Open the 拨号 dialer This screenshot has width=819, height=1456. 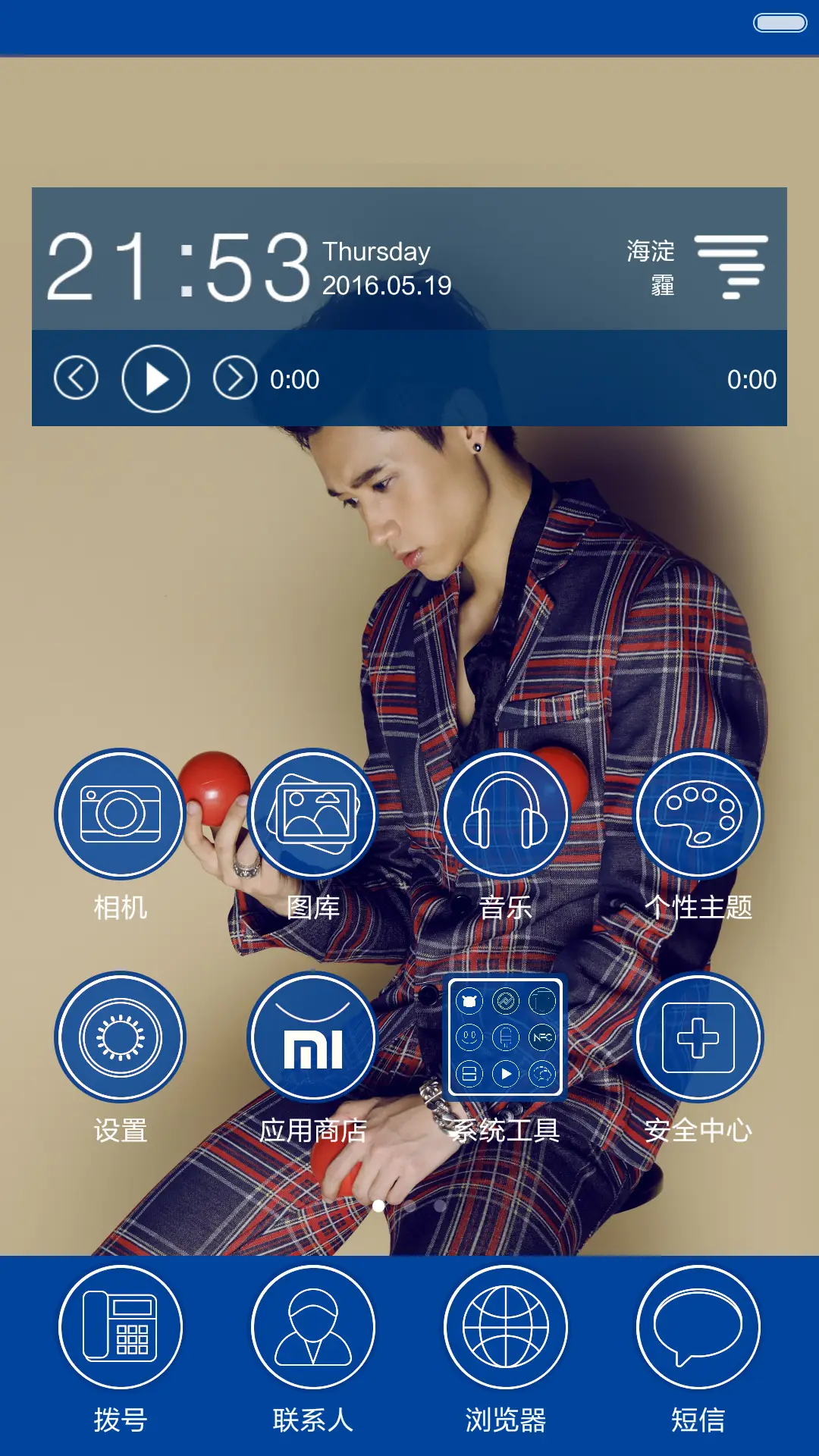point(120,1328)
